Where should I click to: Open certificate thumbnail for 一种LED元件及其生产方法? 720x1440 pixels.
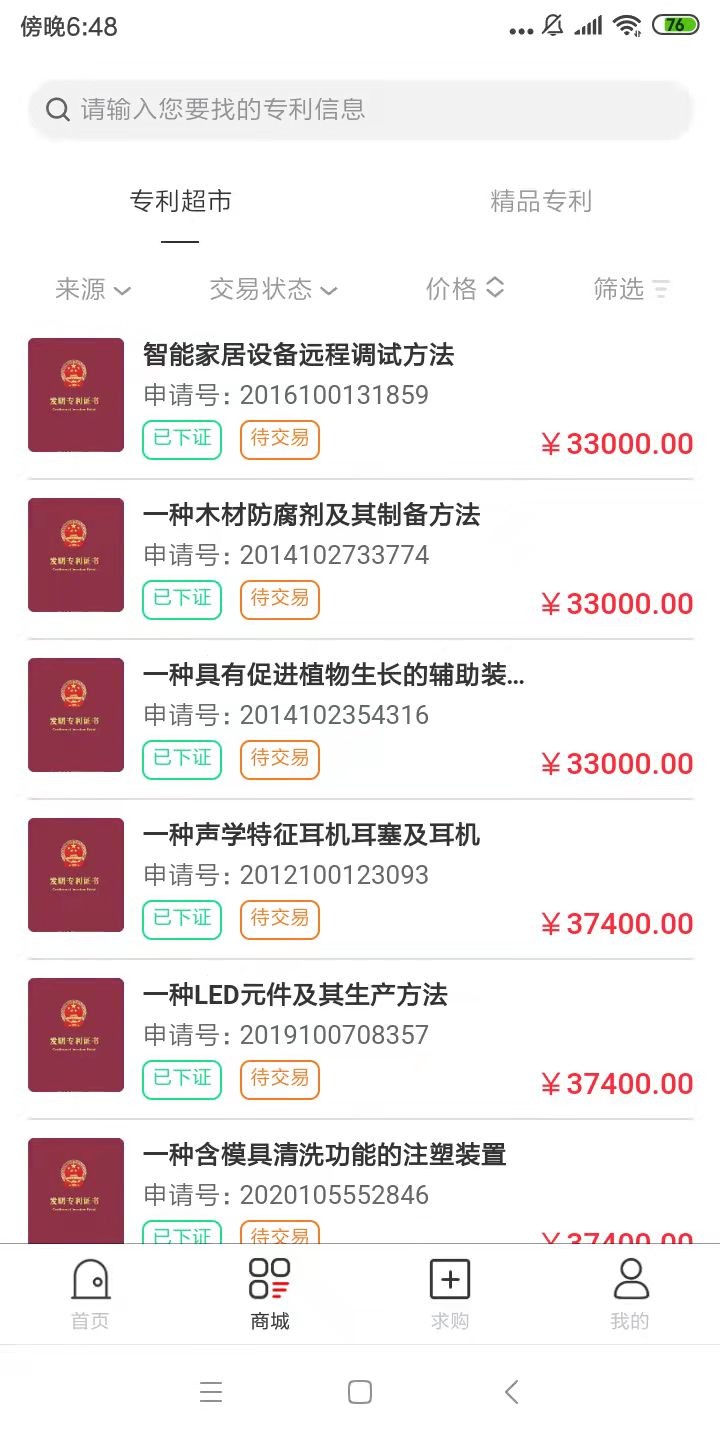(75, 1035)
